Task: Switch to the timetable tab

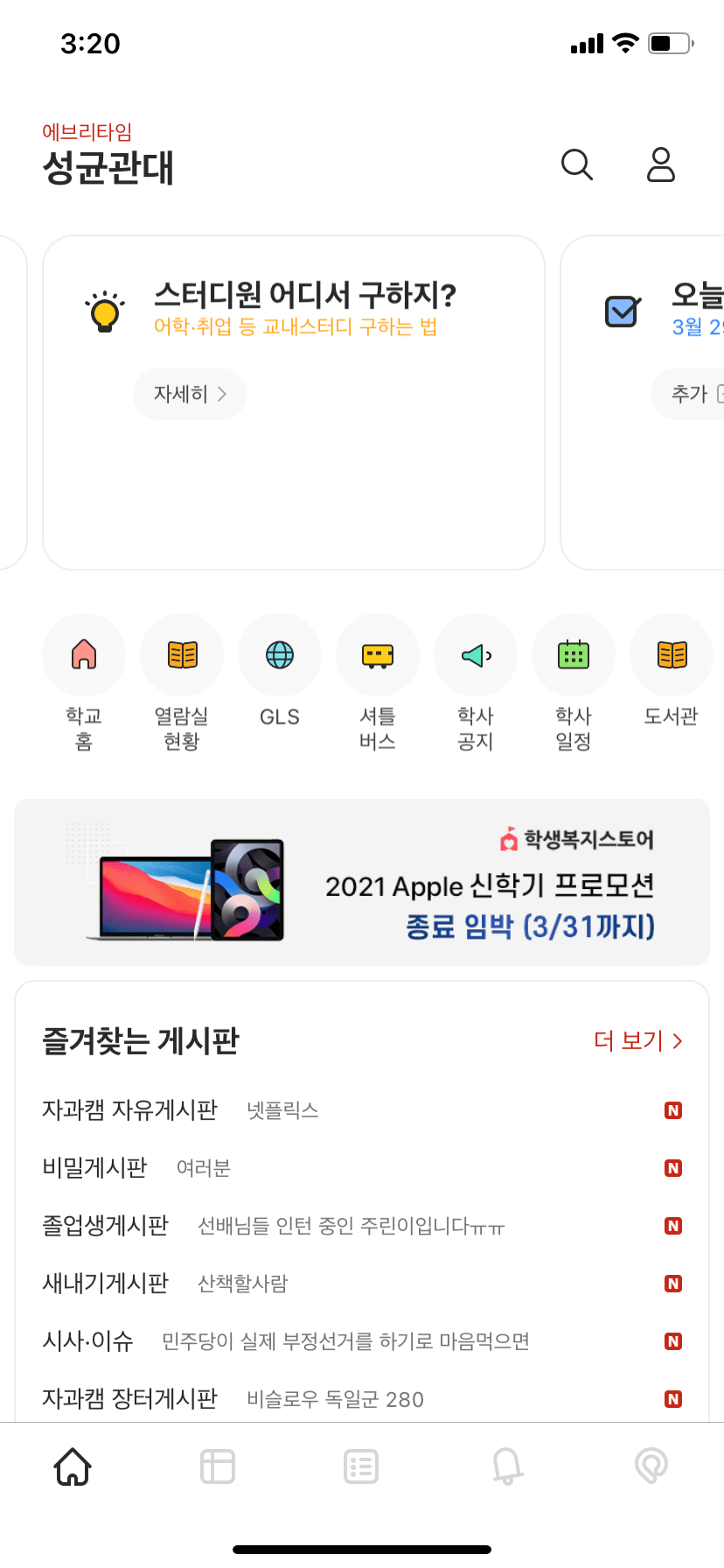Action: point(218,1466)
